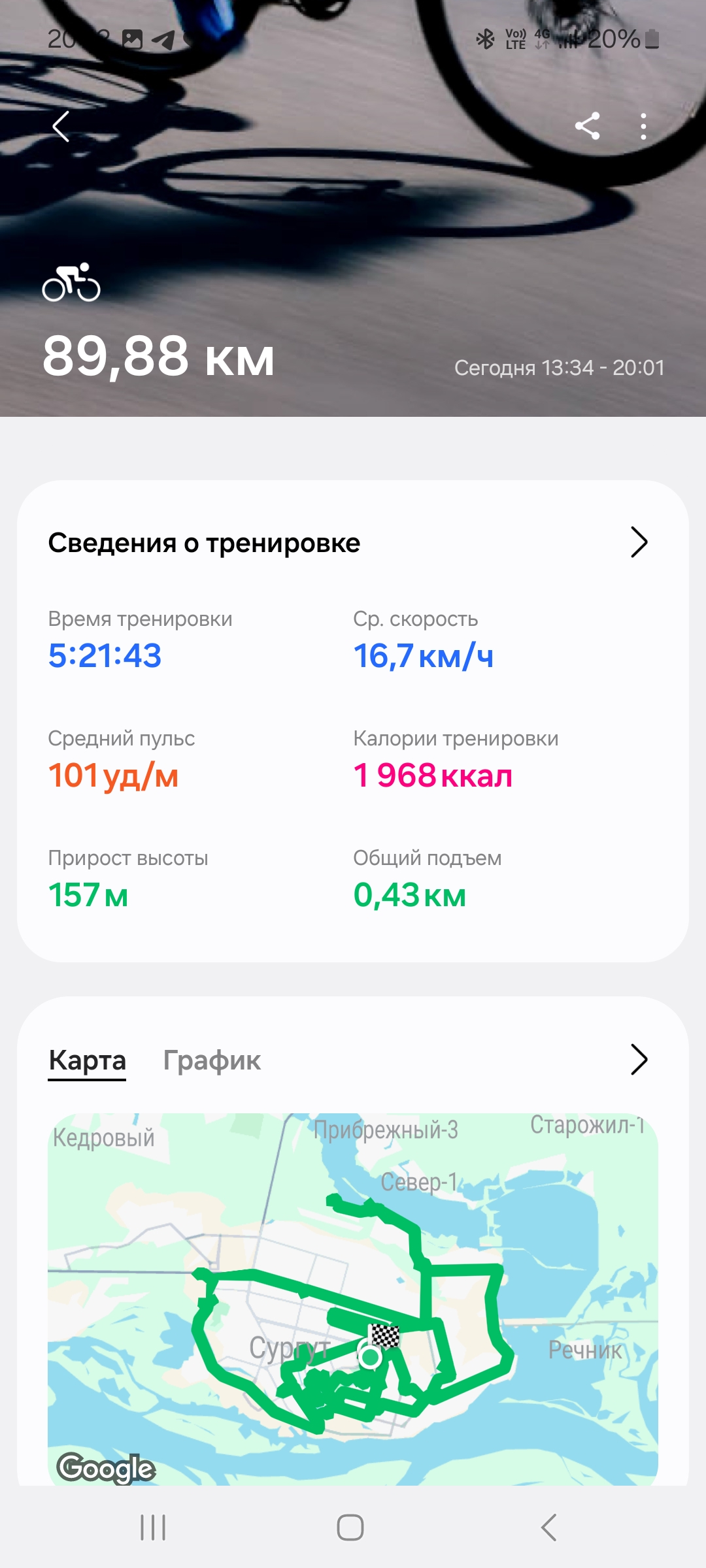Select the Карта tab
This screenshot has height=1568, width=706.
(87, 1060)
